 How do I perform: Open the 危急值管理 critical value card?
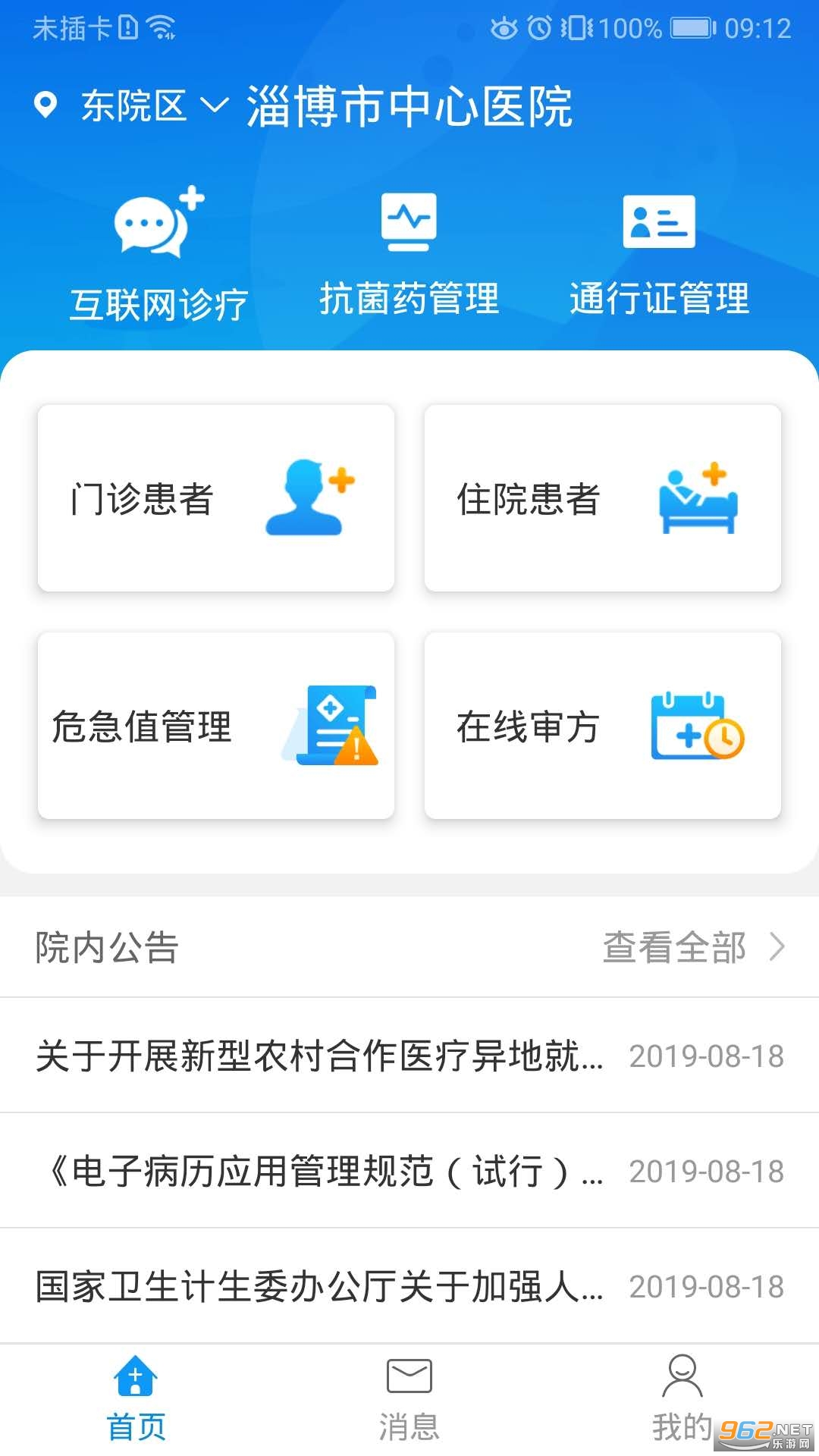point(216,726)
